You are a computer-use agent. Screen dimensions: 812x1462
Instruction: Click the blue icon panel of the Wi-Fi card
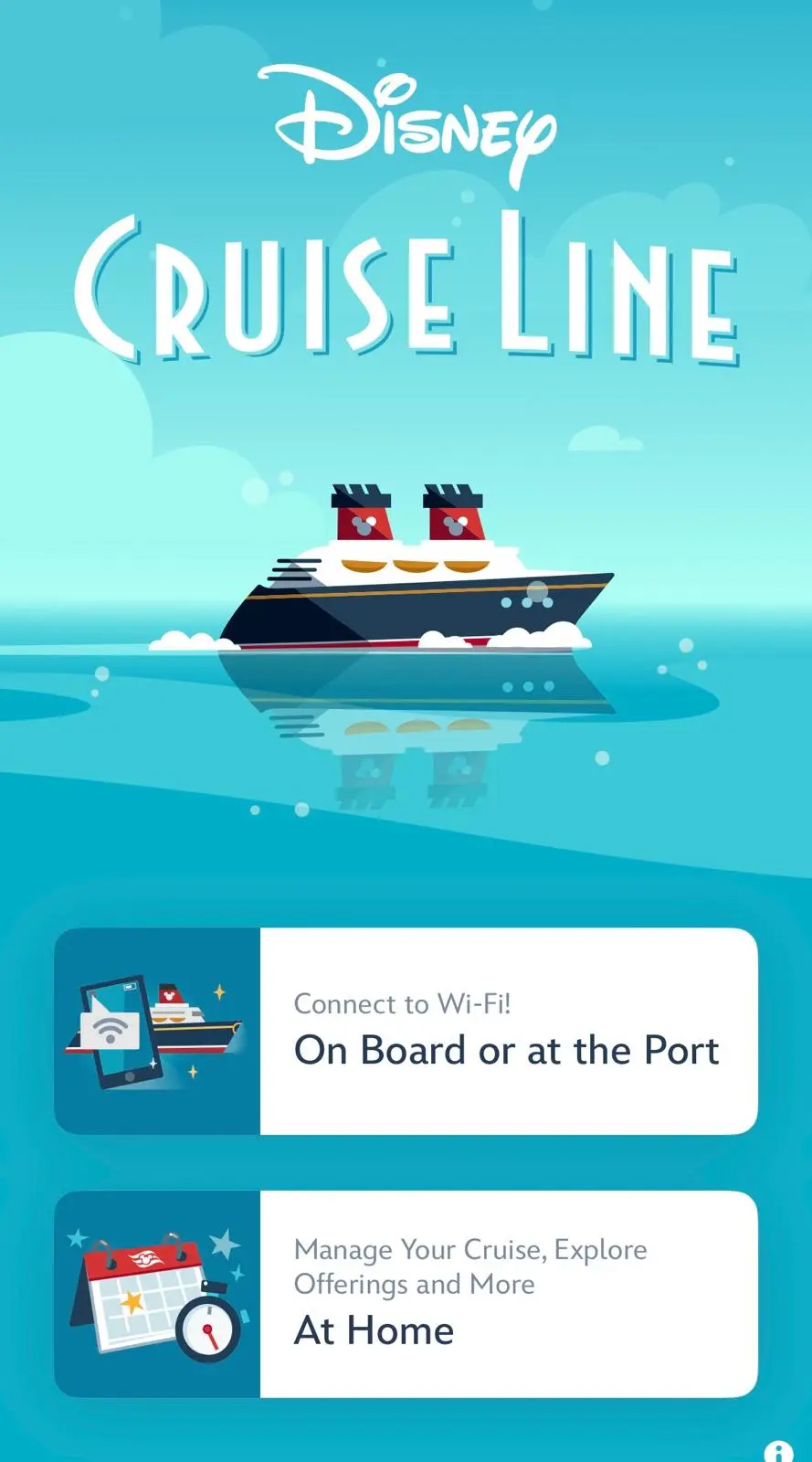coord(155,1030)
